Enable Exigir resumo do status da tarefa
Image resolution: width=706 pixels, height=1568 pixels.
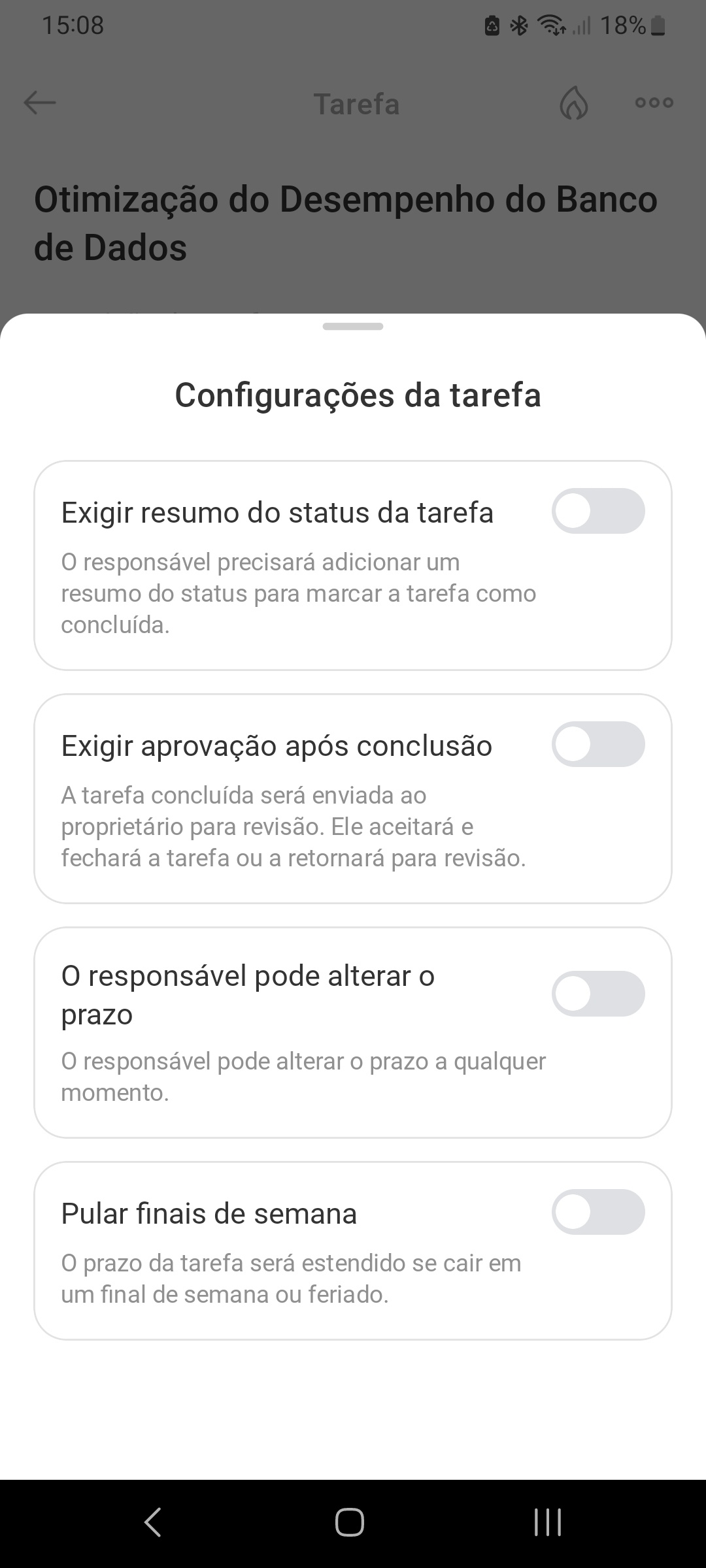click(x=597, y=511)
